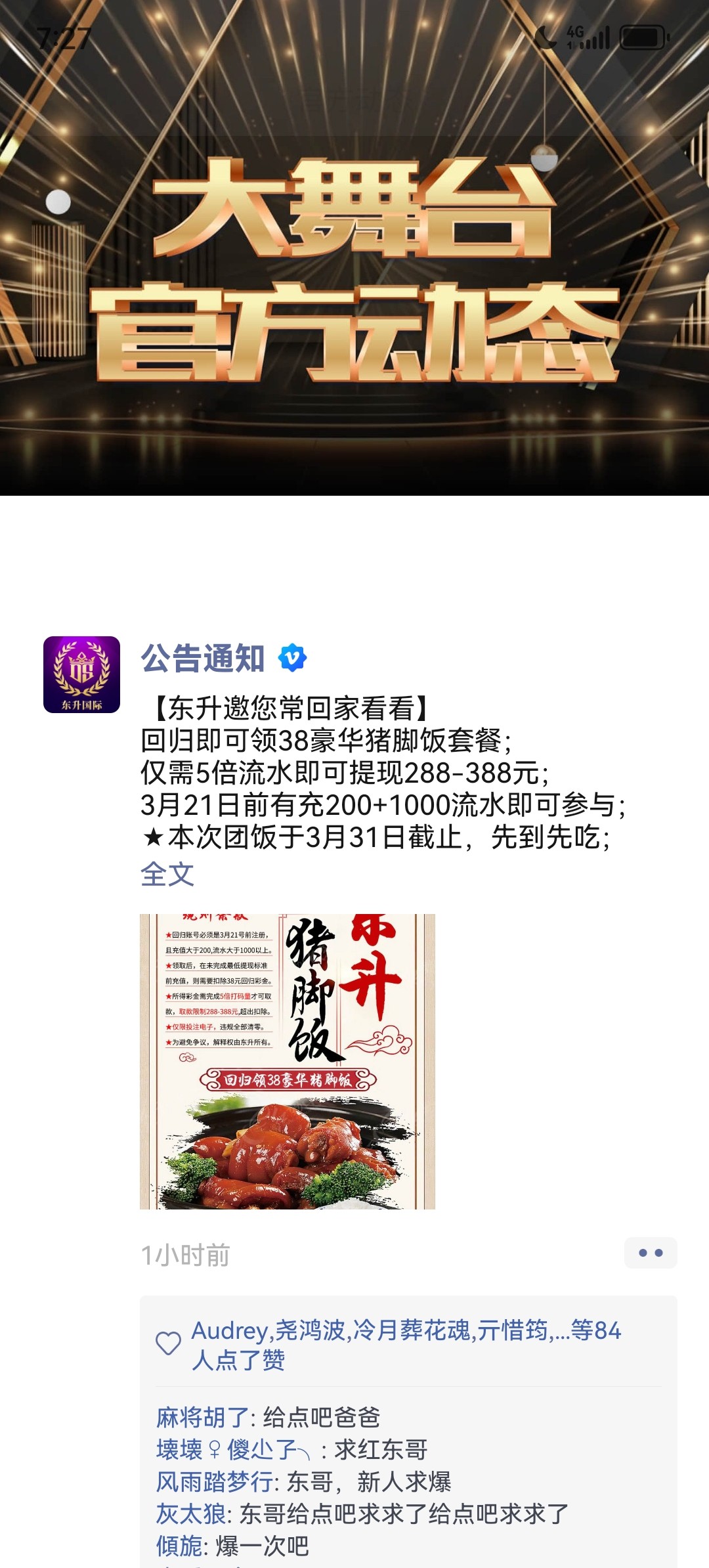Open the 公告通知 poster's profile
709x1568 pixels.
tap(202, 658)
